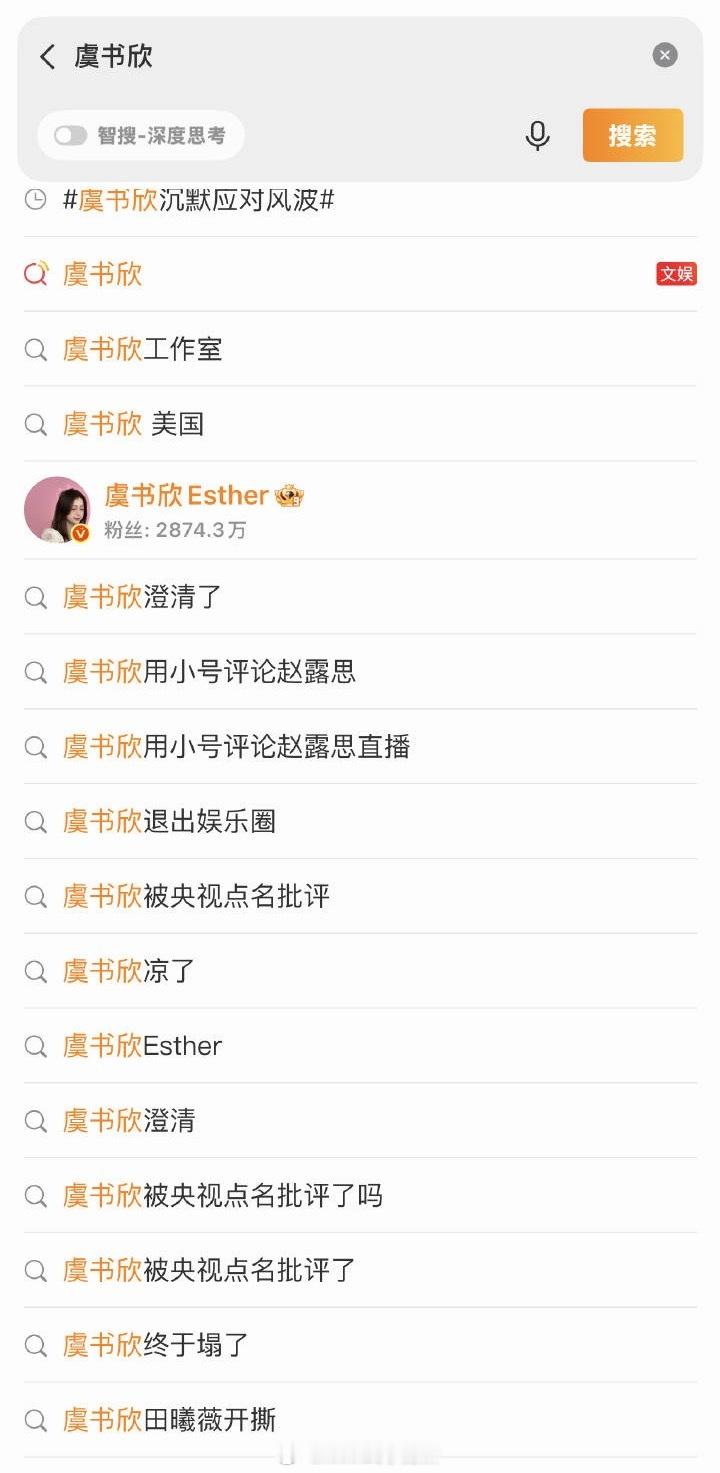Start voice input with the microphone

(537, 136)
